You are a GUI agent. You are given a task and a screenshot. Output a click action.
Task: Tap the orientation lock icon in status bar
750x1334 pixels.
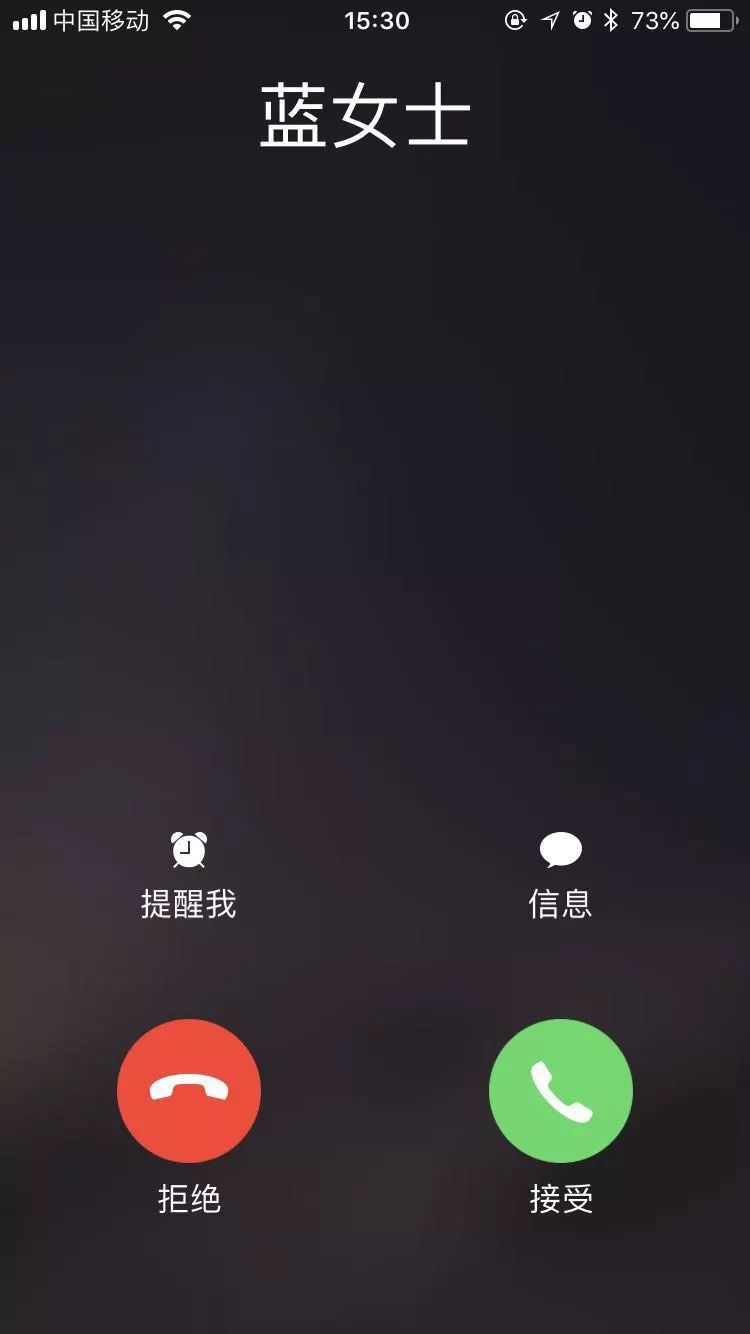[x=516, y=19]
